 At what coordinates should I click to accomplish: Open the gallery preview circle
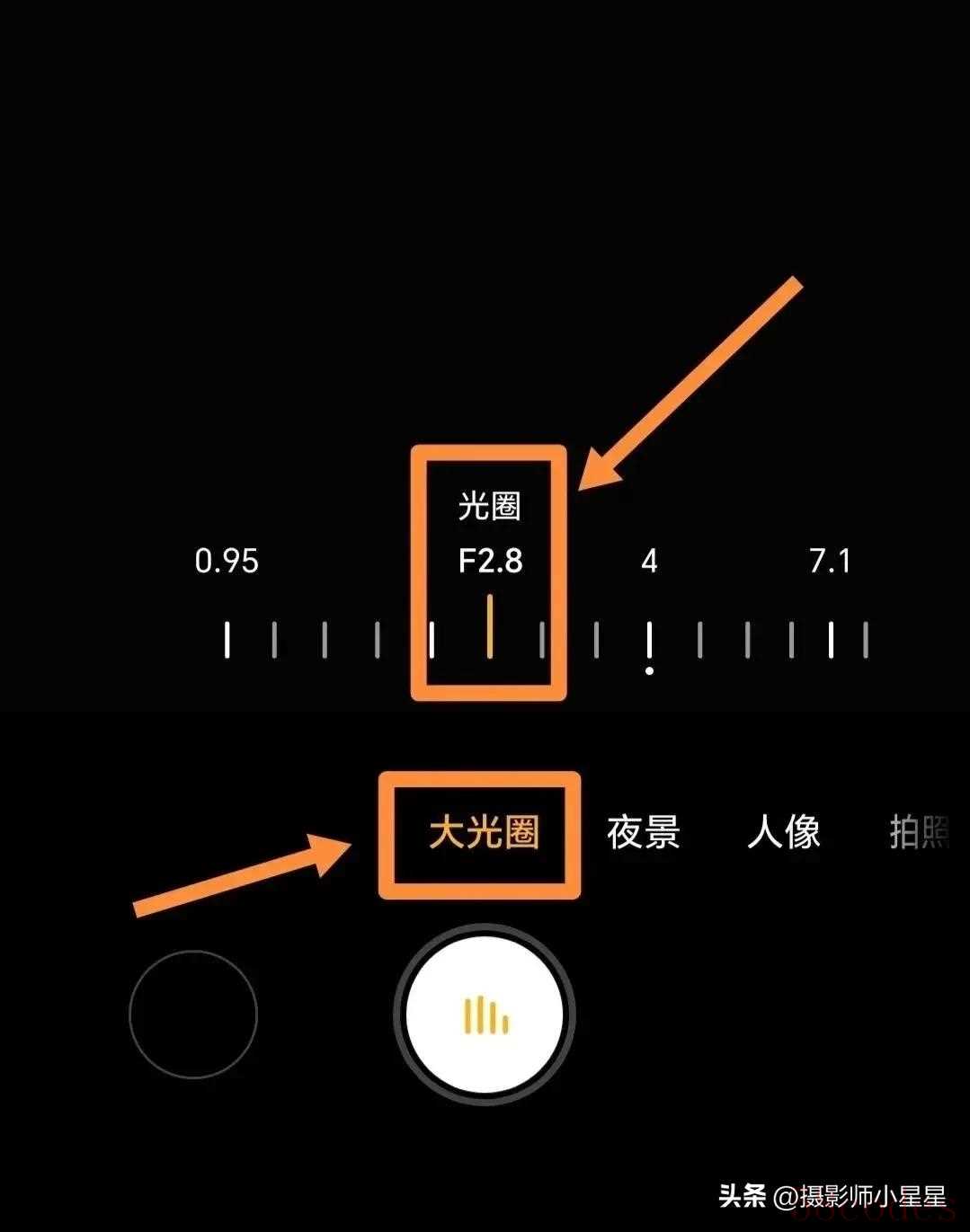193,1015
